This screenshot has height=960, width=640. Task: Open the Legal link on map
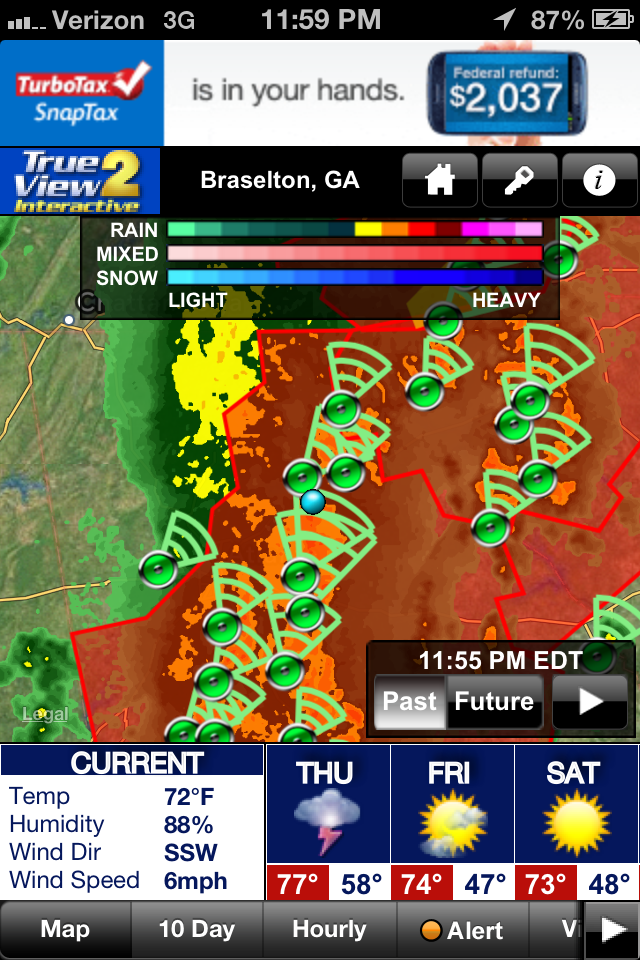click(x=46, y=714)
